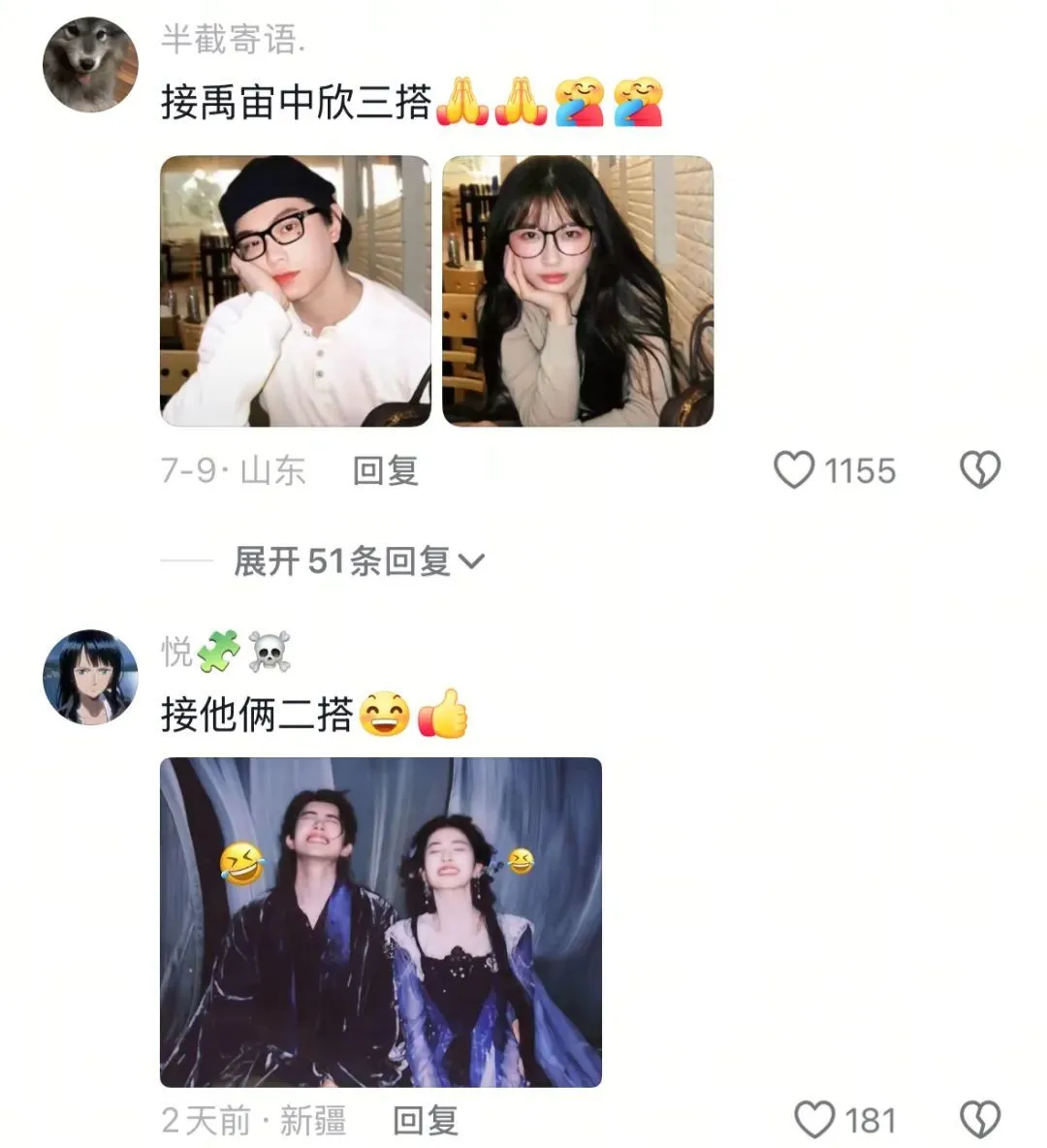Expand 展开51条回复
Viewport: 1047px width, 1148px height.
coord(359,561)
